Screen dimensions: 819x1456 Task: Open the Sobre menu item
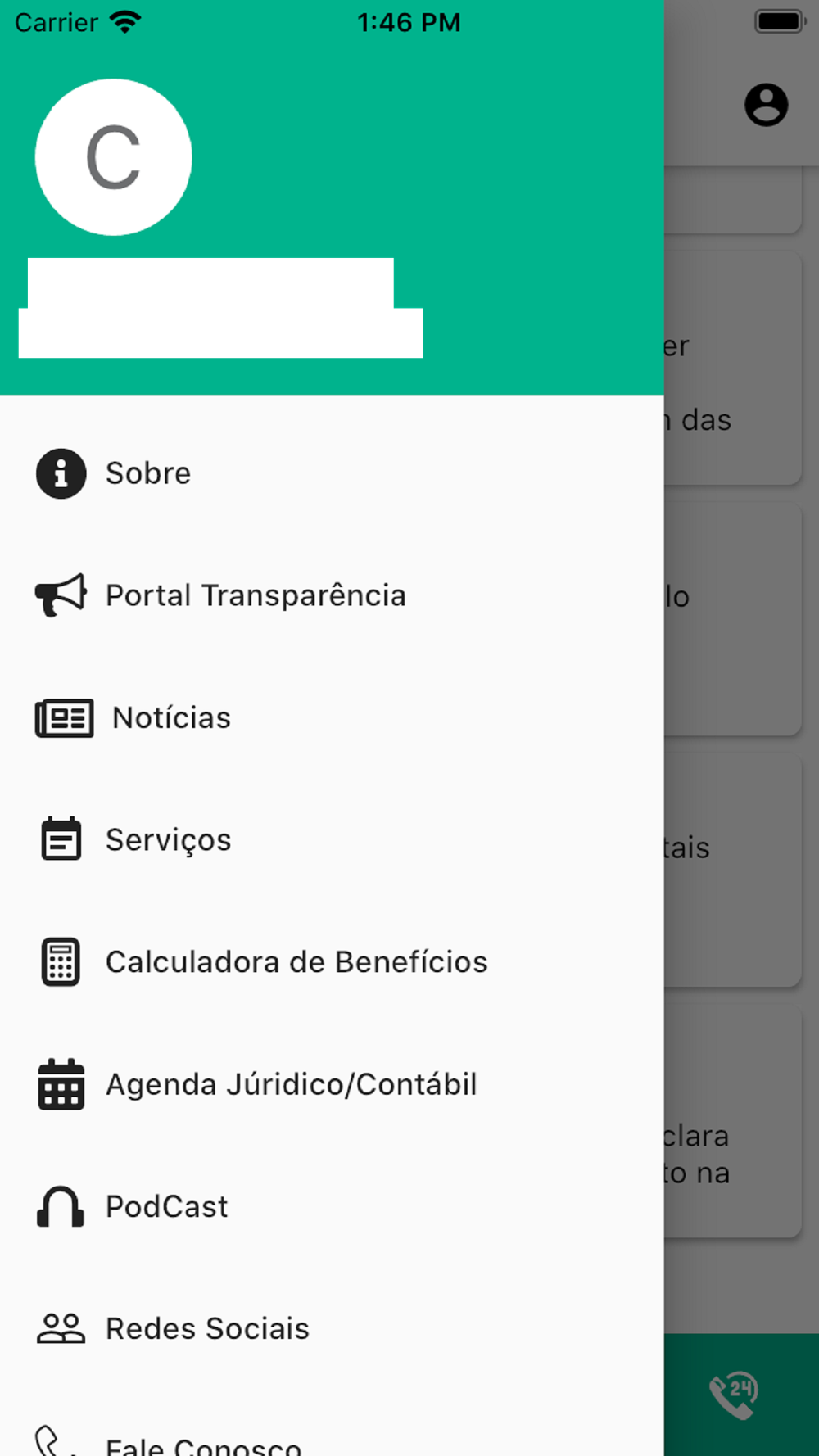332,473
